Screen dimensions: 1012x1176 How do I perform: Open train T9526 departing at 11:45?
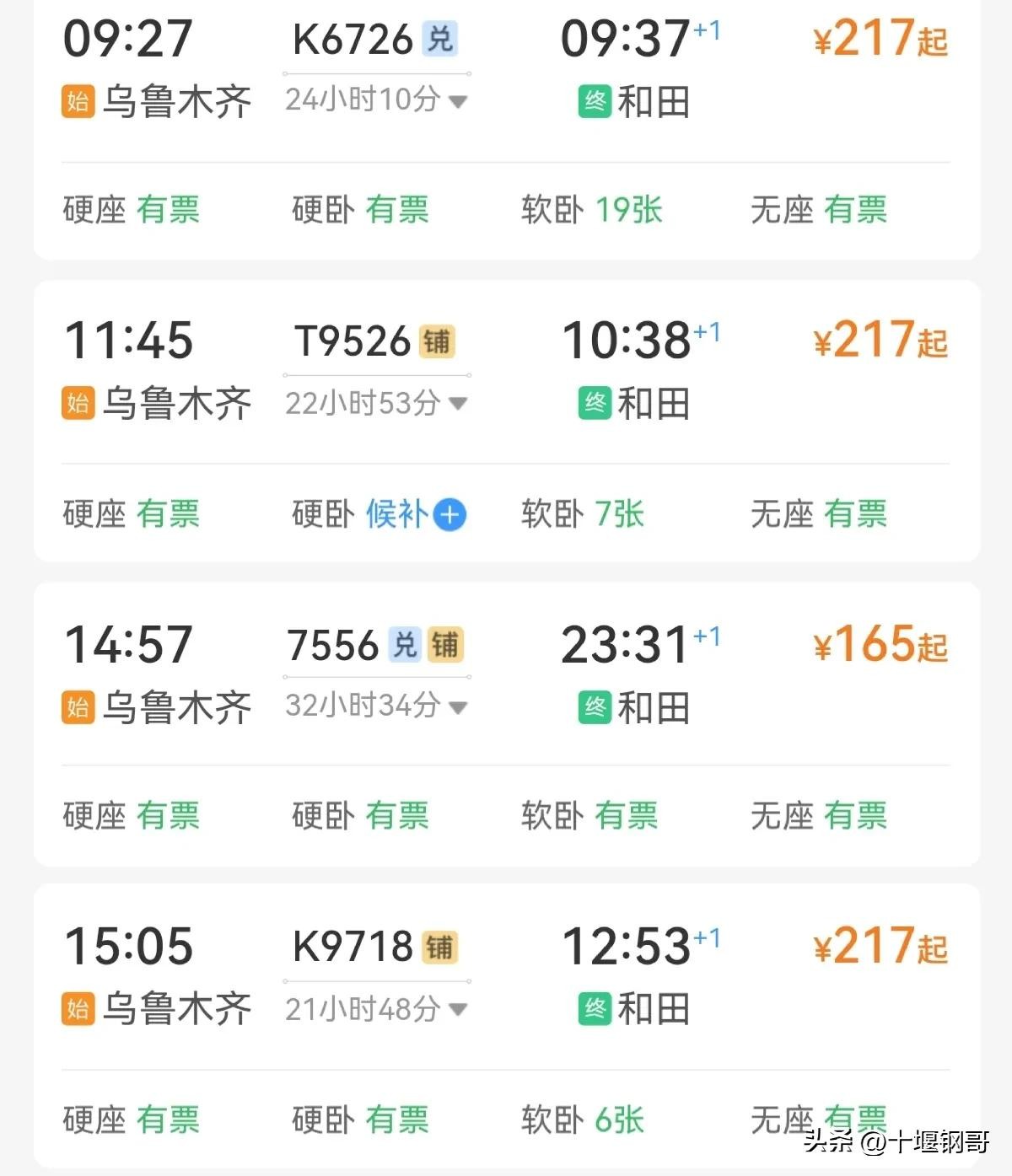coord(353,341)
